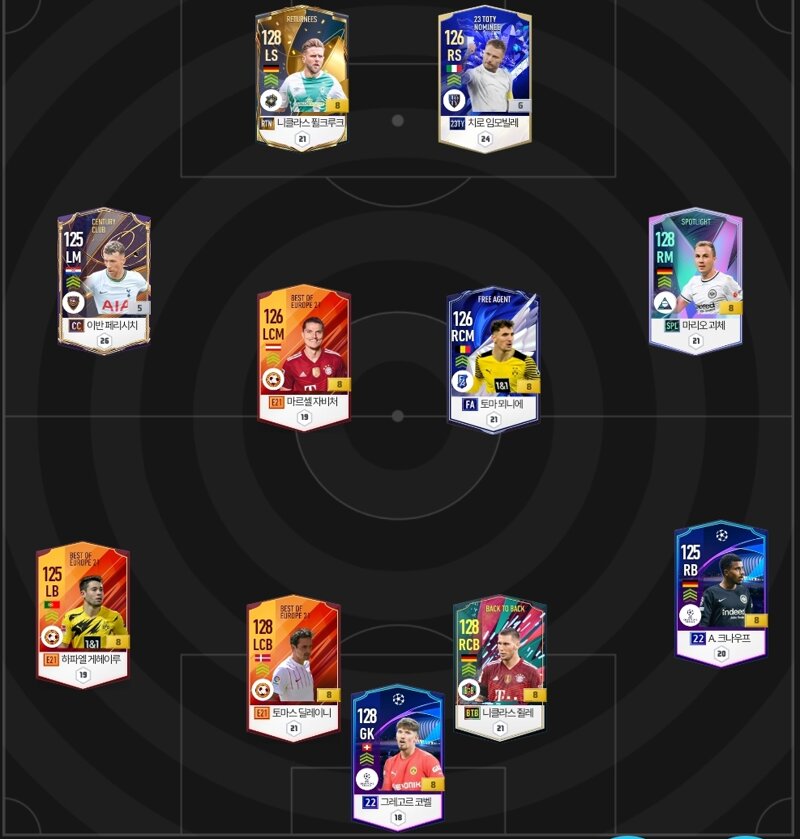Tap left back 하파엘 게헤이루 card

83,612
